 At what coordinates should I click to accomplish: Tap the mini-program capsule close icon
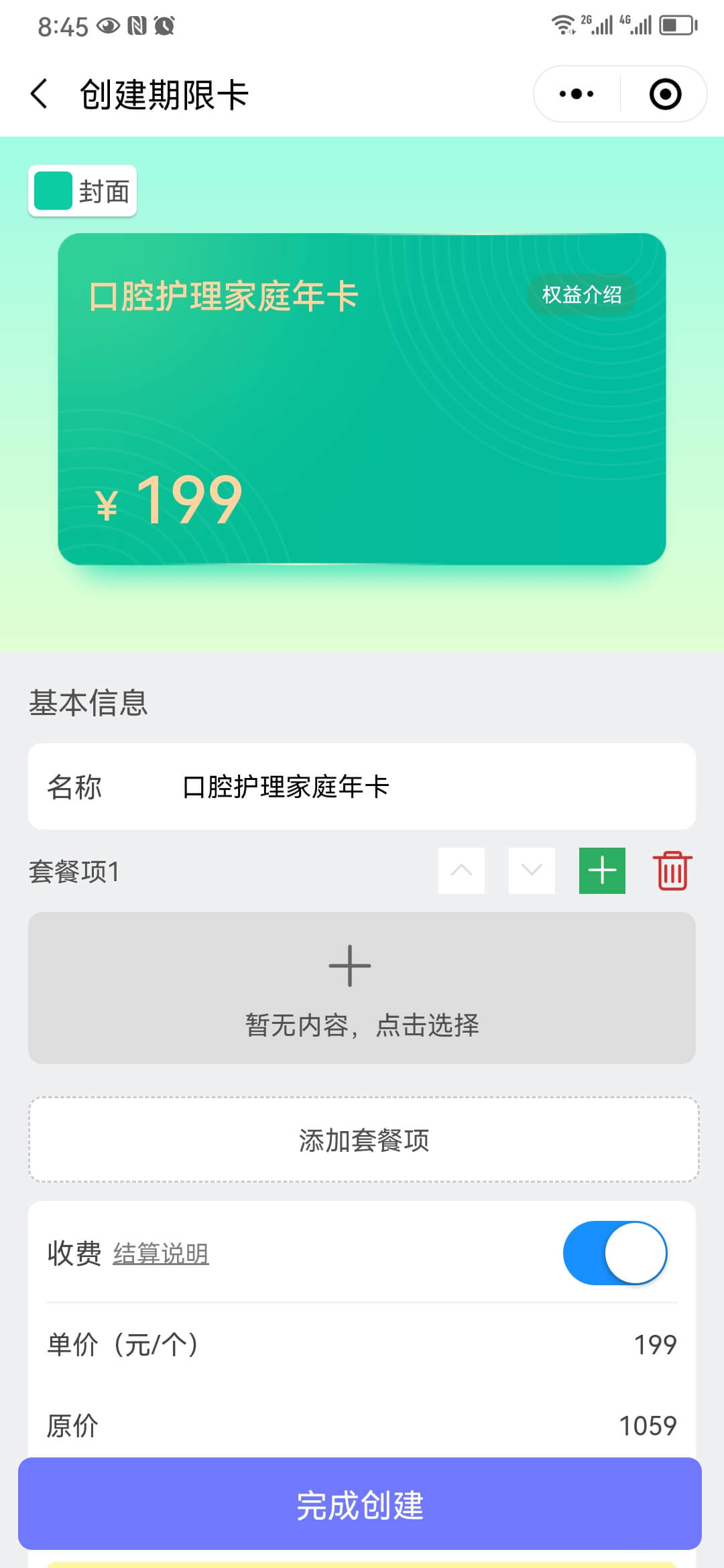click(x=665, y=94)
